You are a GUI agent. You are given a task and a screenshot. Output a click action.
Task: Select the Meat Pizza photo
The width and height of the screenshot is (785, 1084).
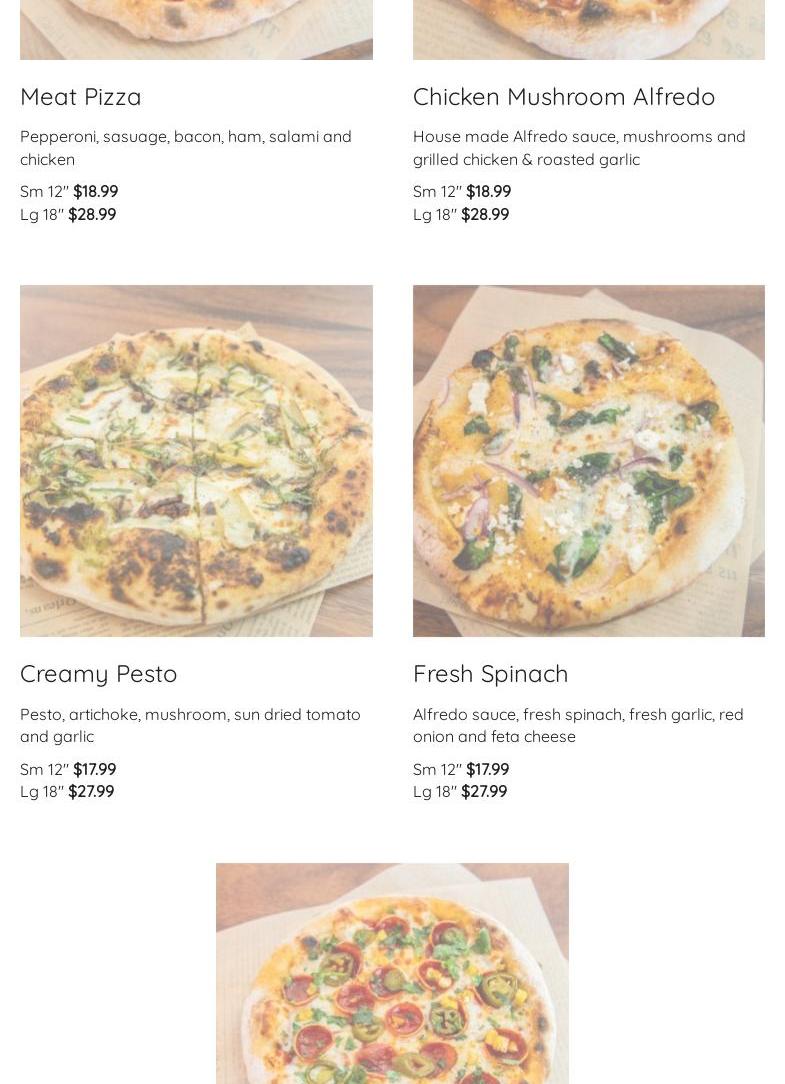tap(196, 29)
